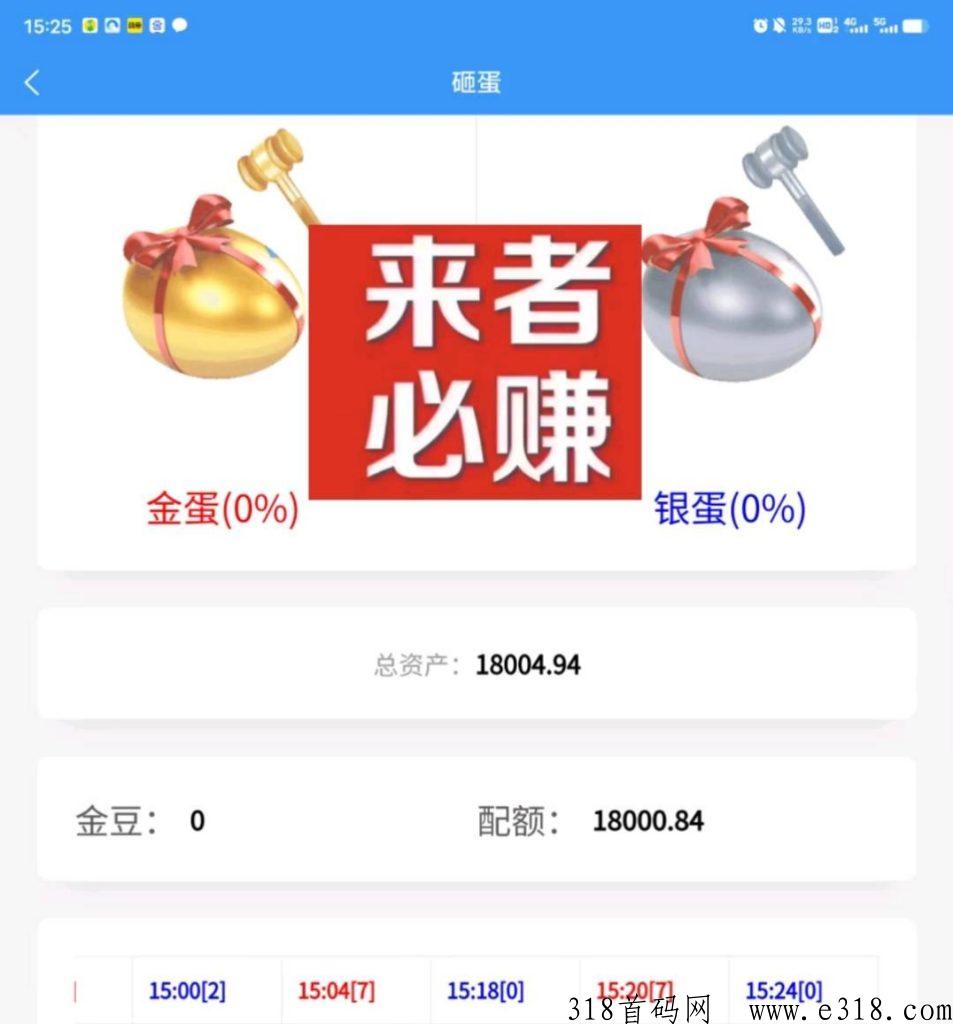Tap the mute icon in the status bar
953x1024 pixels.
point(780,27)
